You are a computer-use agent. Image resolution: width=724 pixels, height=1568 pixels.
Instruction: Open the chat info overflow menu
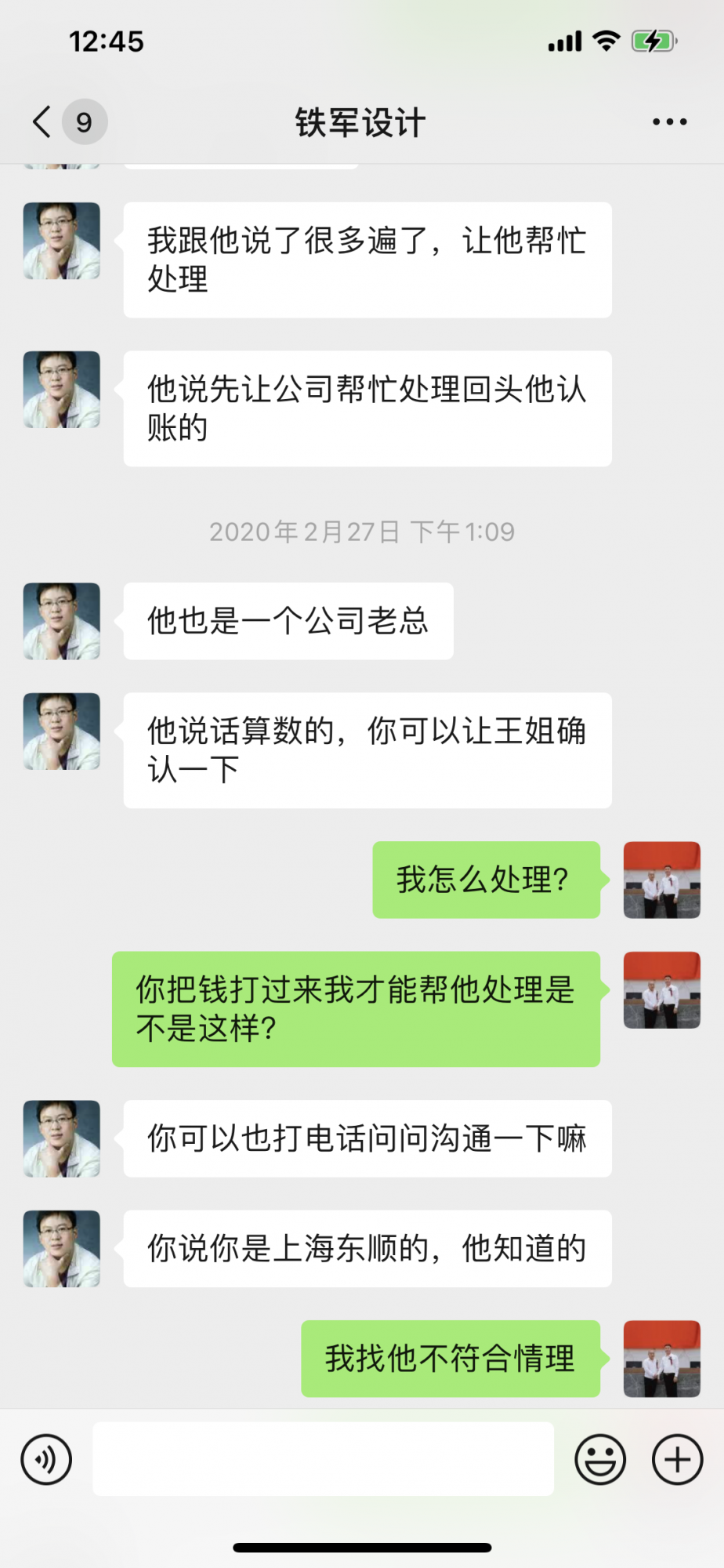(x=670, y=122)
